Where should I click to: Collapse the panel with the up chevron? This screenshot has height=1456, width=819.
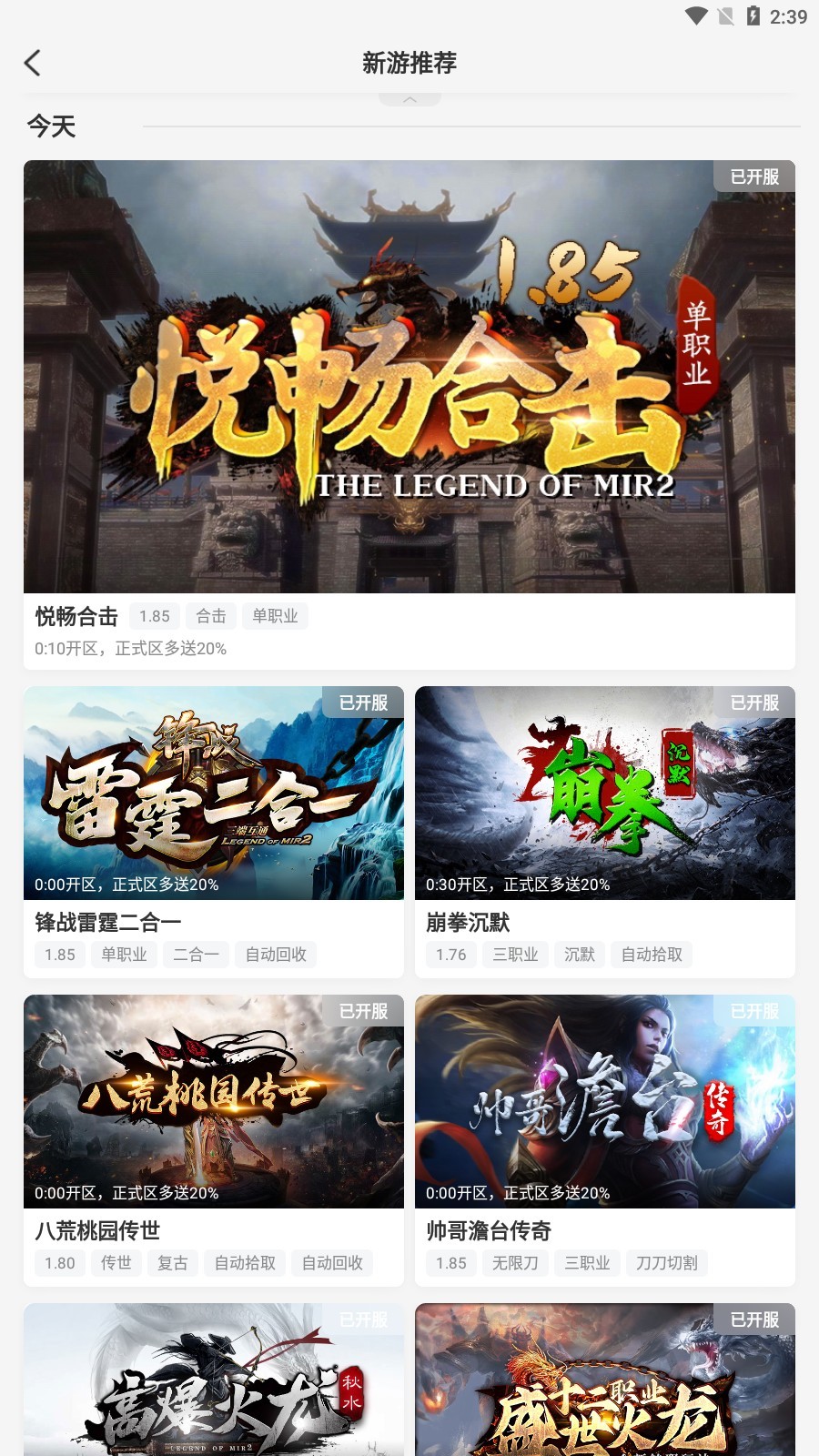coord(409,99)
